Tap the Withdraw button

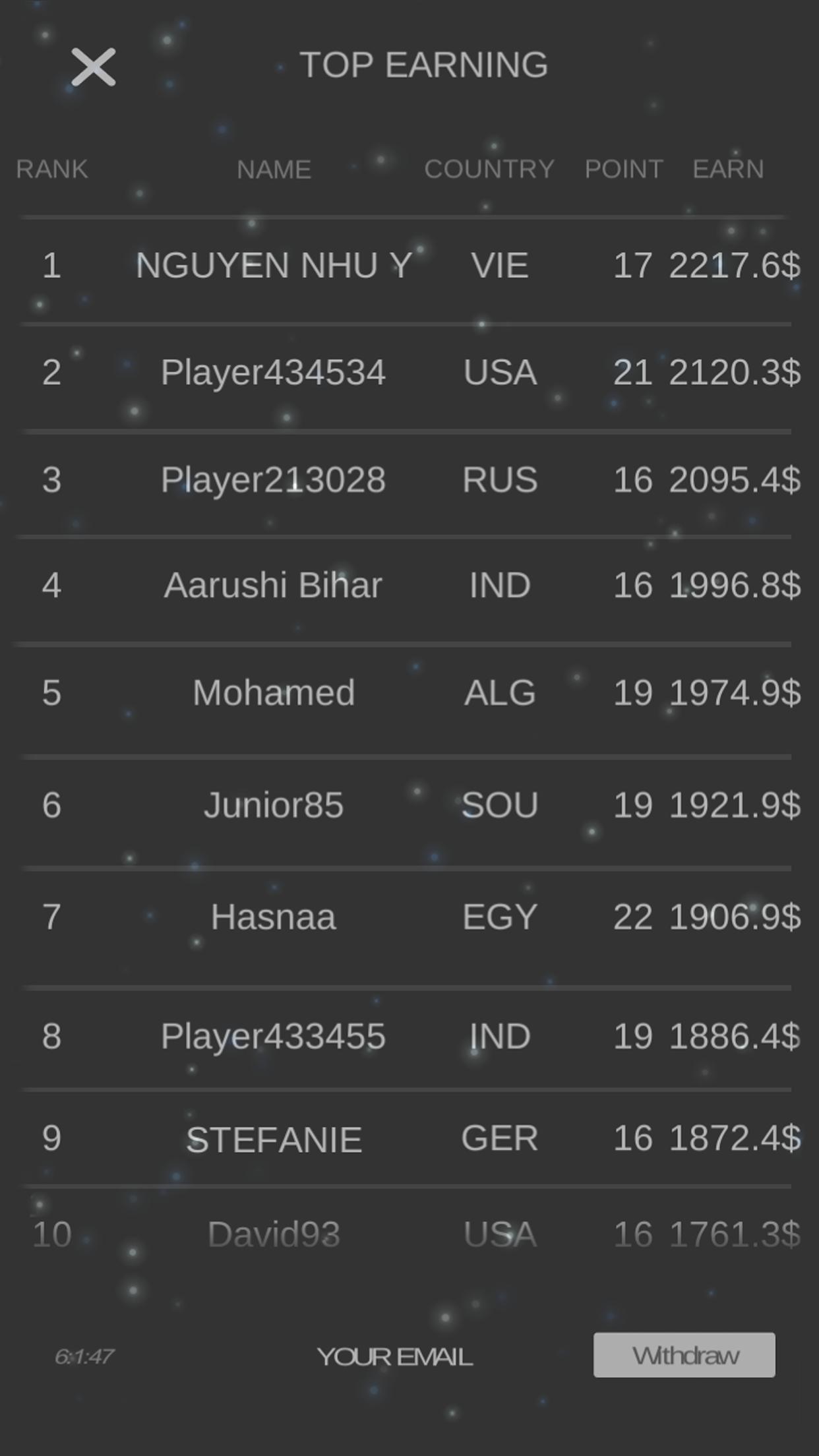[684, 1355]
